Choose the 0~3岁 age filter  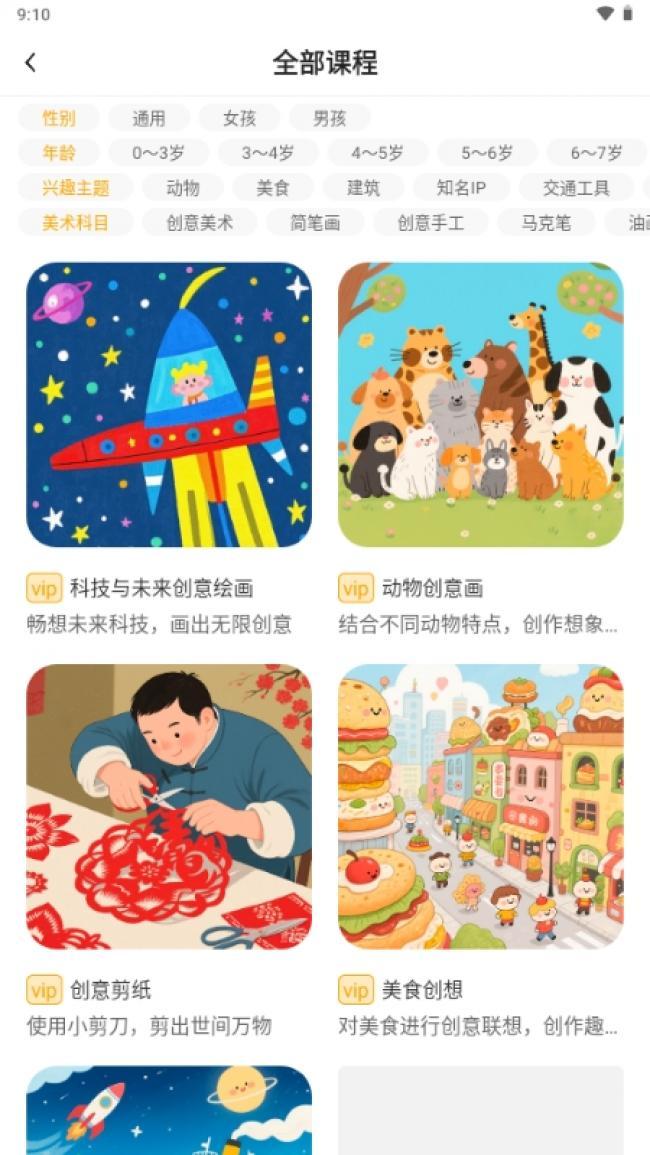tap(158, 153)
